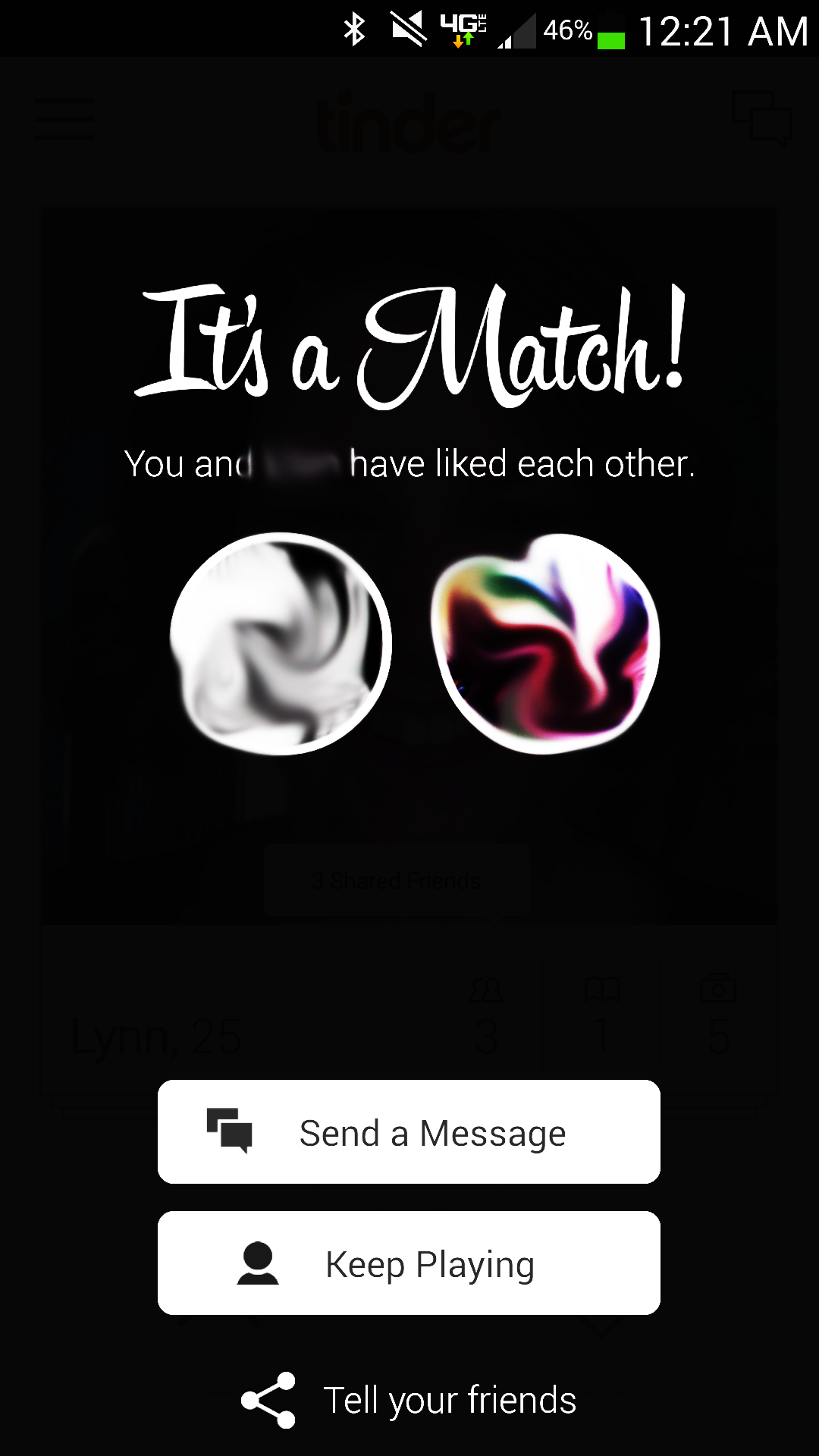Image resolution: width=819 pixels, height=1456 pixels.
Task: Choose Keep Playing
Action: 409,1263
